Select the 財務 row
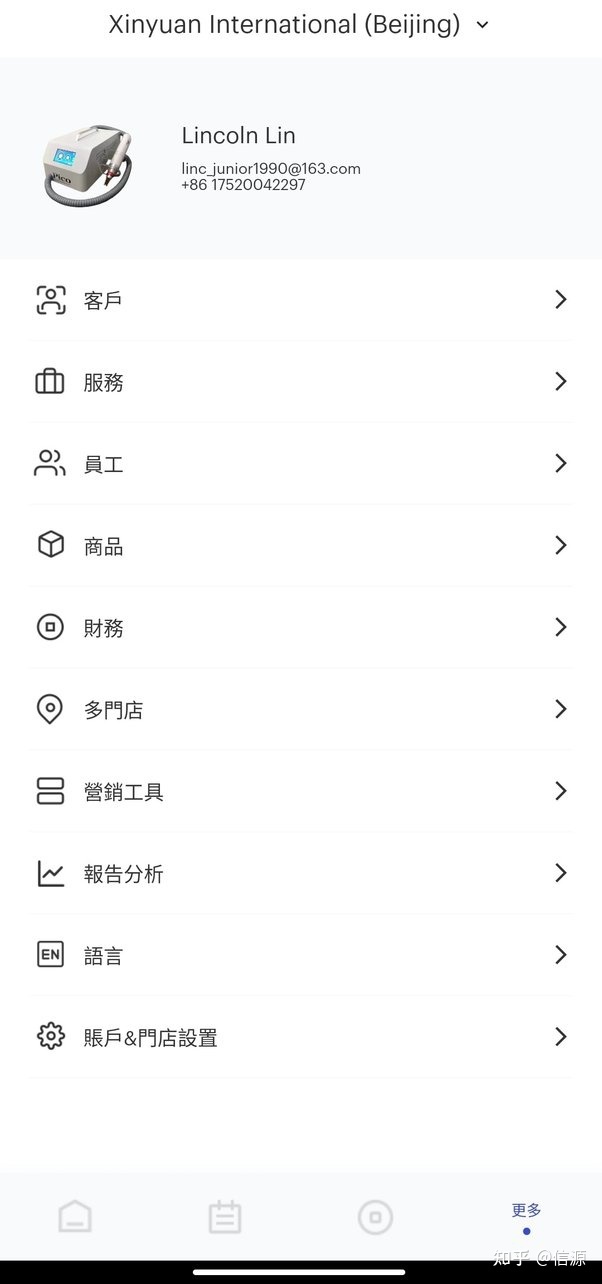The width and height of the screenshot is (602, 1284). click(300, 628)
